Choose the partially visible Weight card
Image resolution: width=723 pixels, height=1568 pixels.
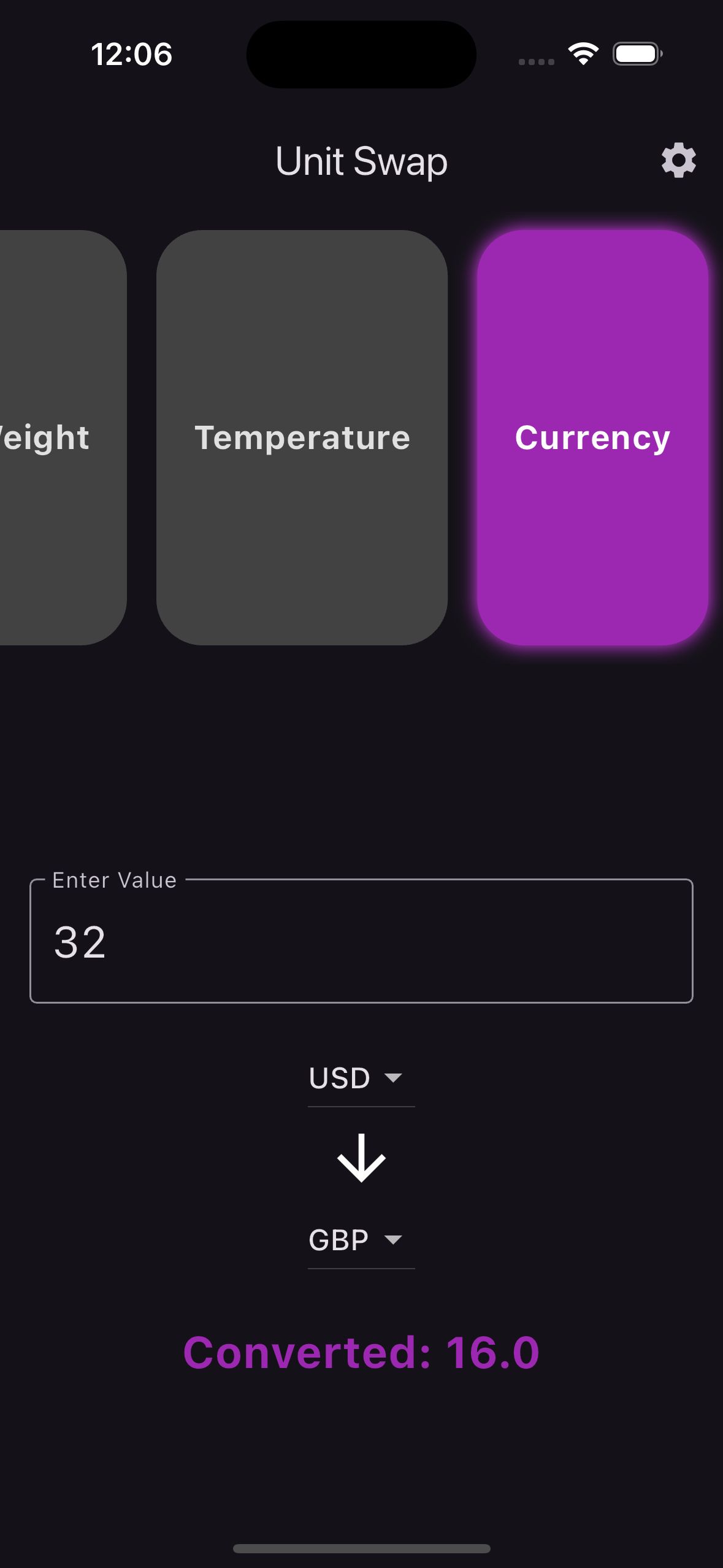tap(63, 437)
